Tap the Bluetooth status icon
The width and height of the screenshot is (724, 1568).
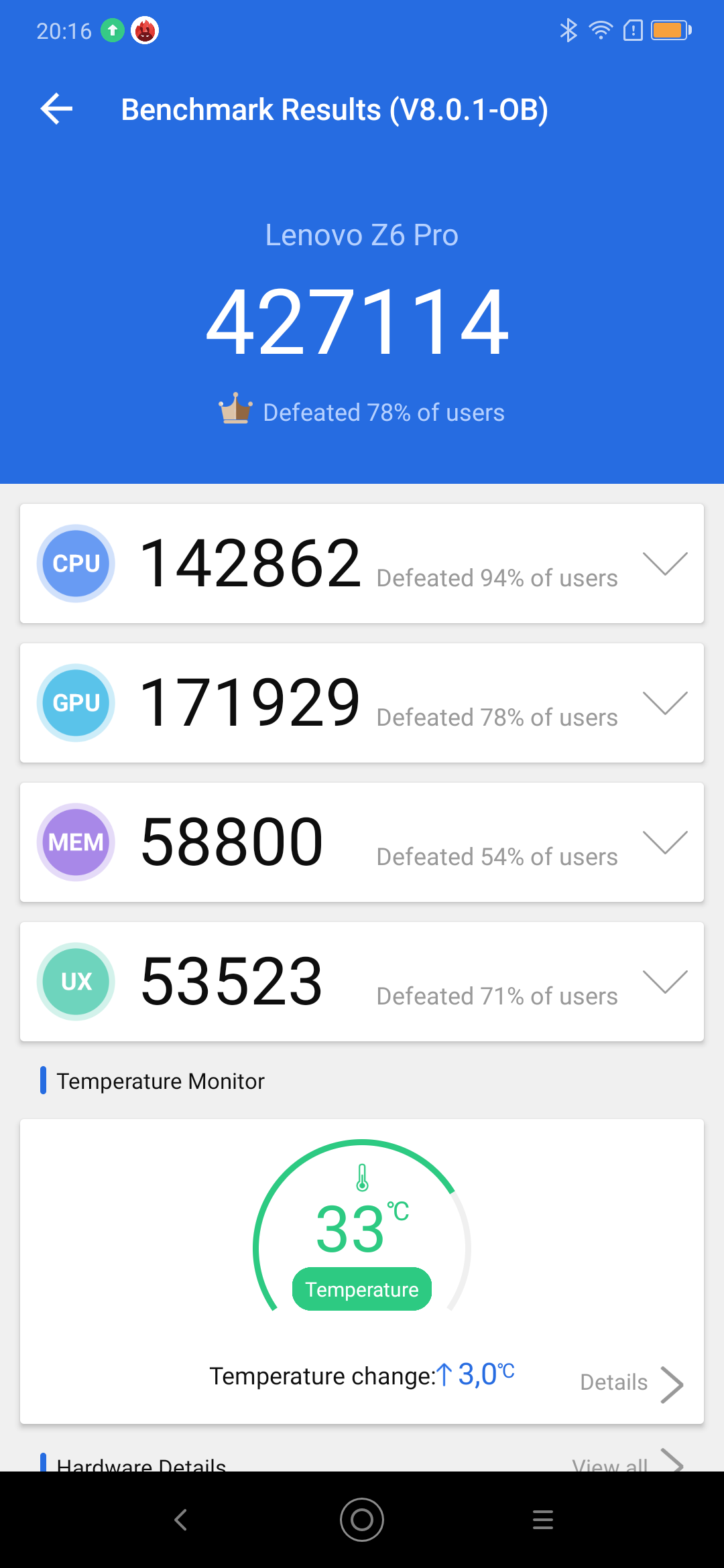568,30
